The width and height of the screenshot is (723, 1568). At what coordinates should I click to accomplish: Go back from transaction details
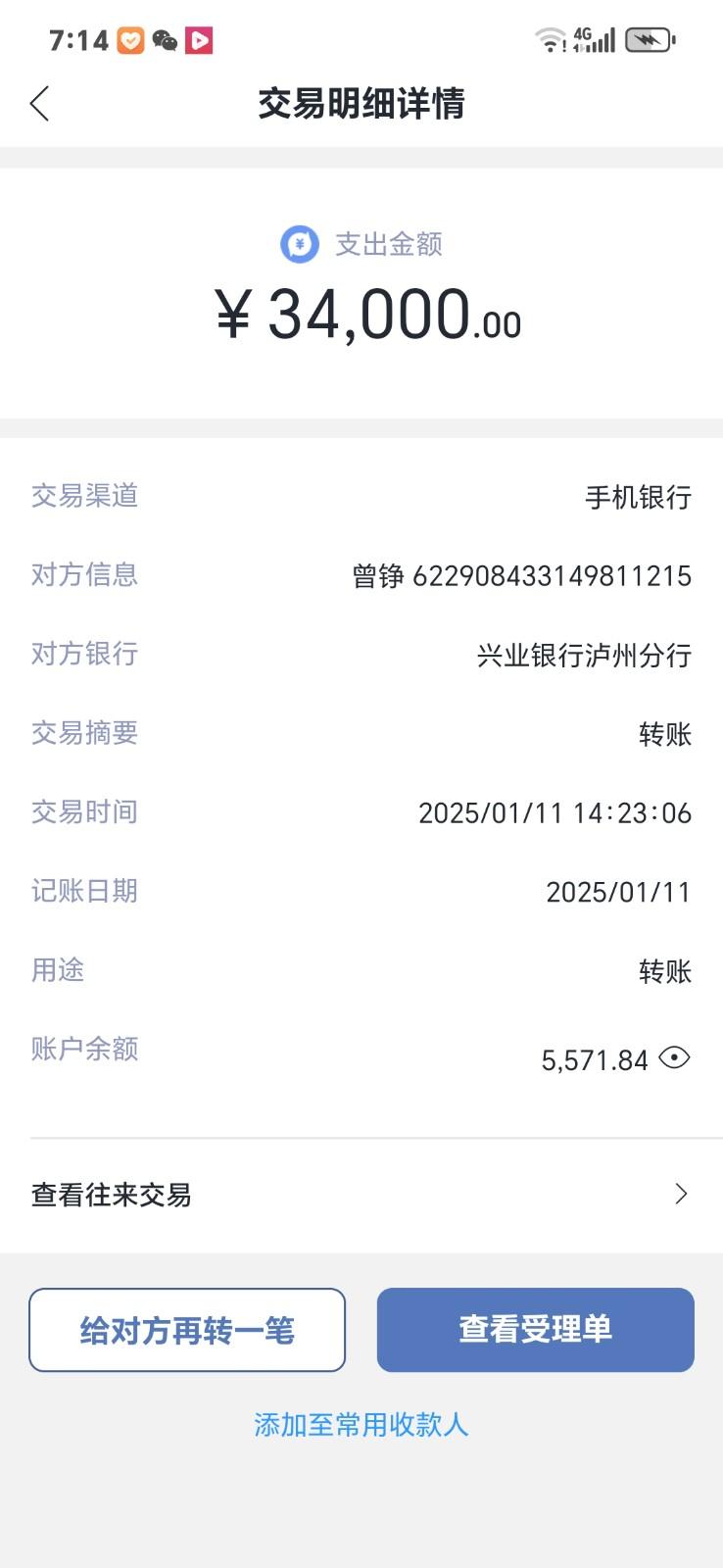(x=40, y=103)
